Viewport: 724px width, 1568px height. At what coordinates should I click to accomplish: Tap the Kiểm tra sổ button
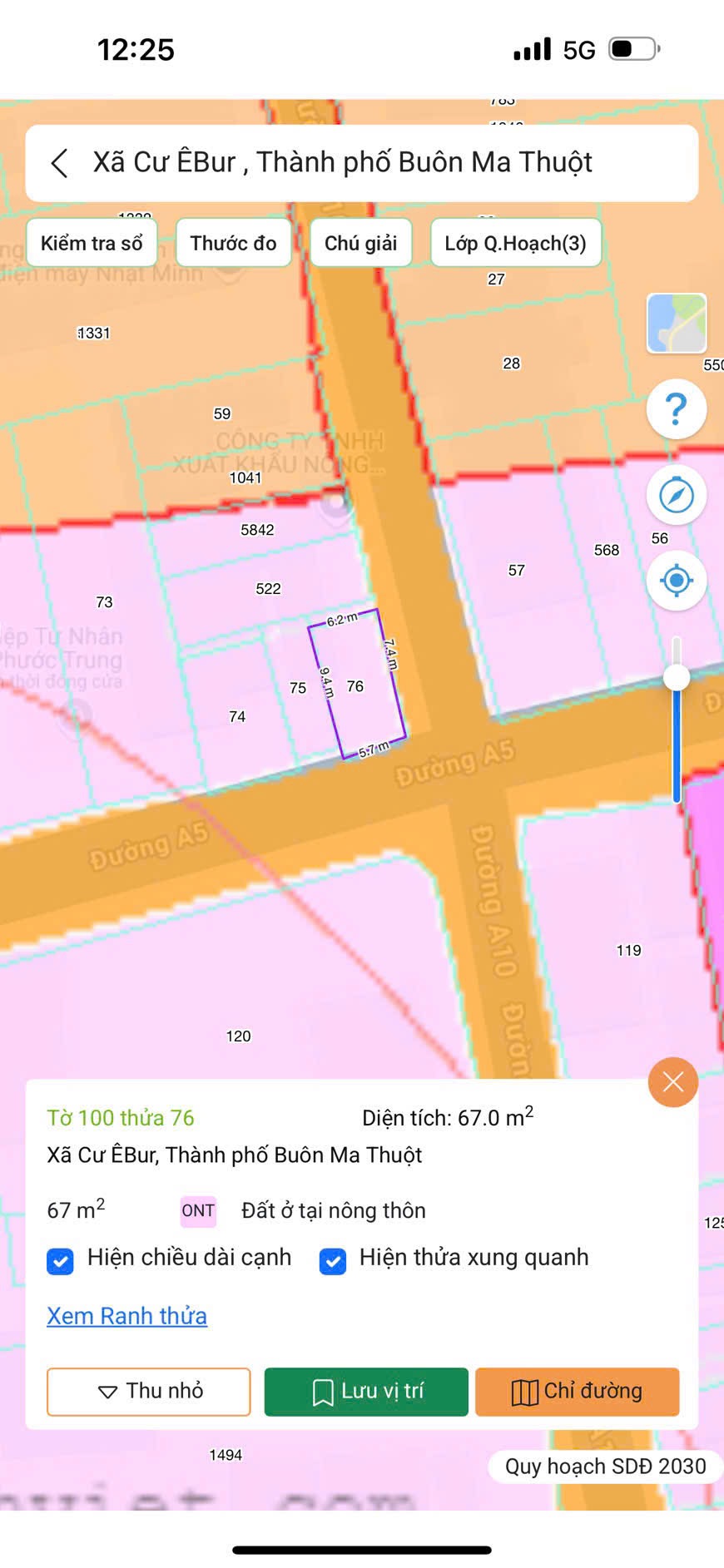point(92,243)
